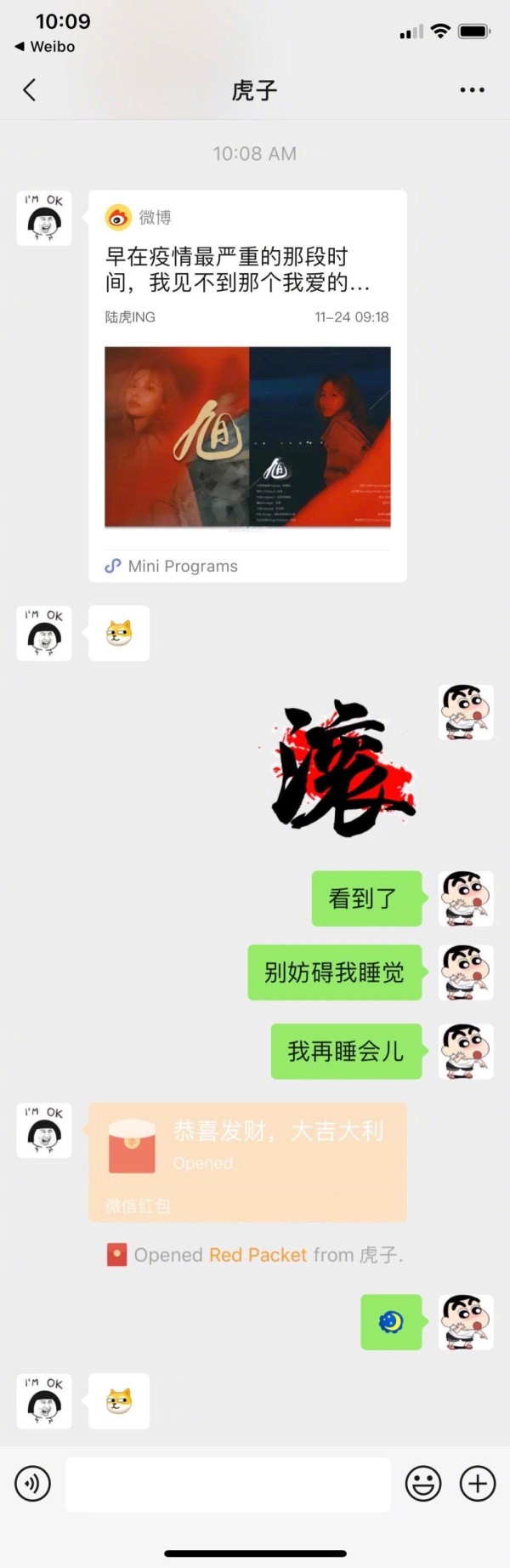Go back from the 虎子 chat
Viewport: 510px width, 1568px height.
30,90
